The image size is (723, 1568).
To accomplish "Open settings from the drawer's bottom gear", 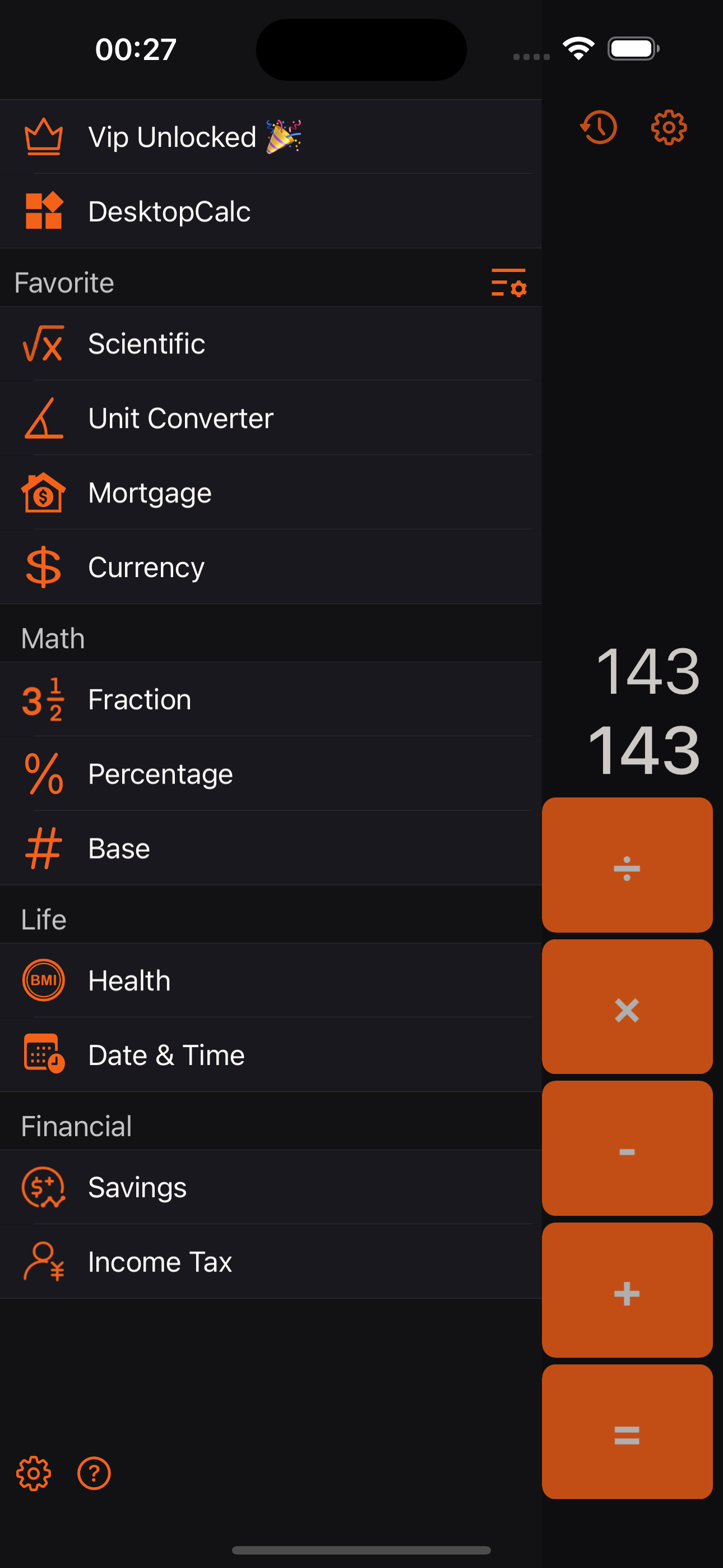I will [x=34, y=1473].
